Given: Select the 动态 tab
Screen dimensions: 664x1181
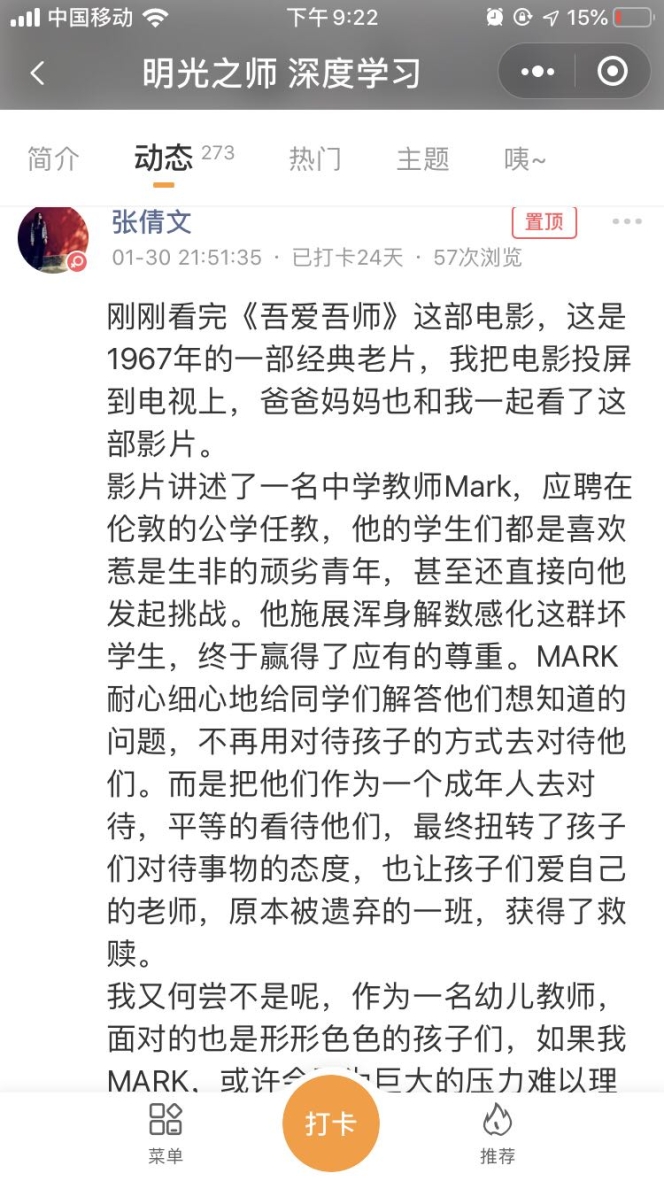Looking at the screenshot, I should point(163,159).
